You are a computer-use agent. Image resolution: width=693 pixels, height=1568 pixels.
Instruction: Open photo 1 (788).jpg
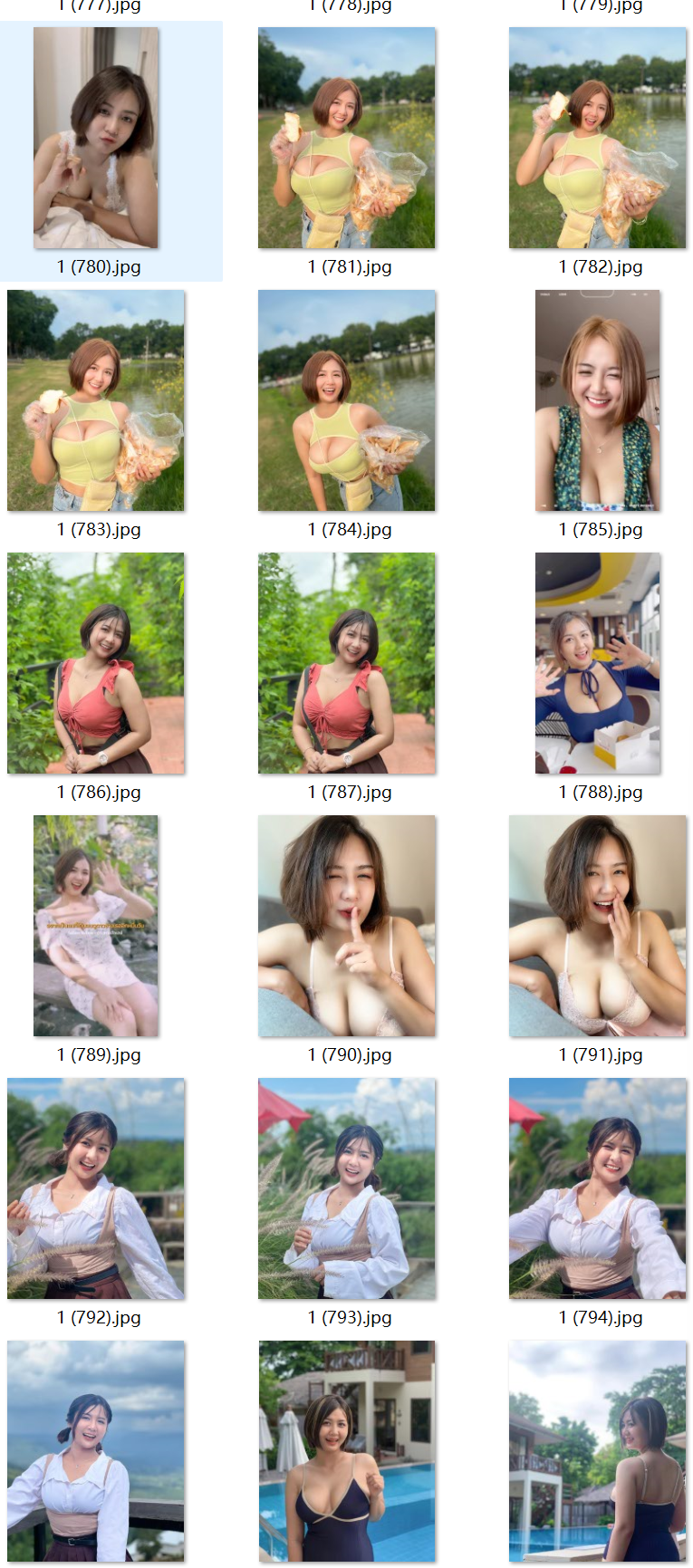pos(597,663)
